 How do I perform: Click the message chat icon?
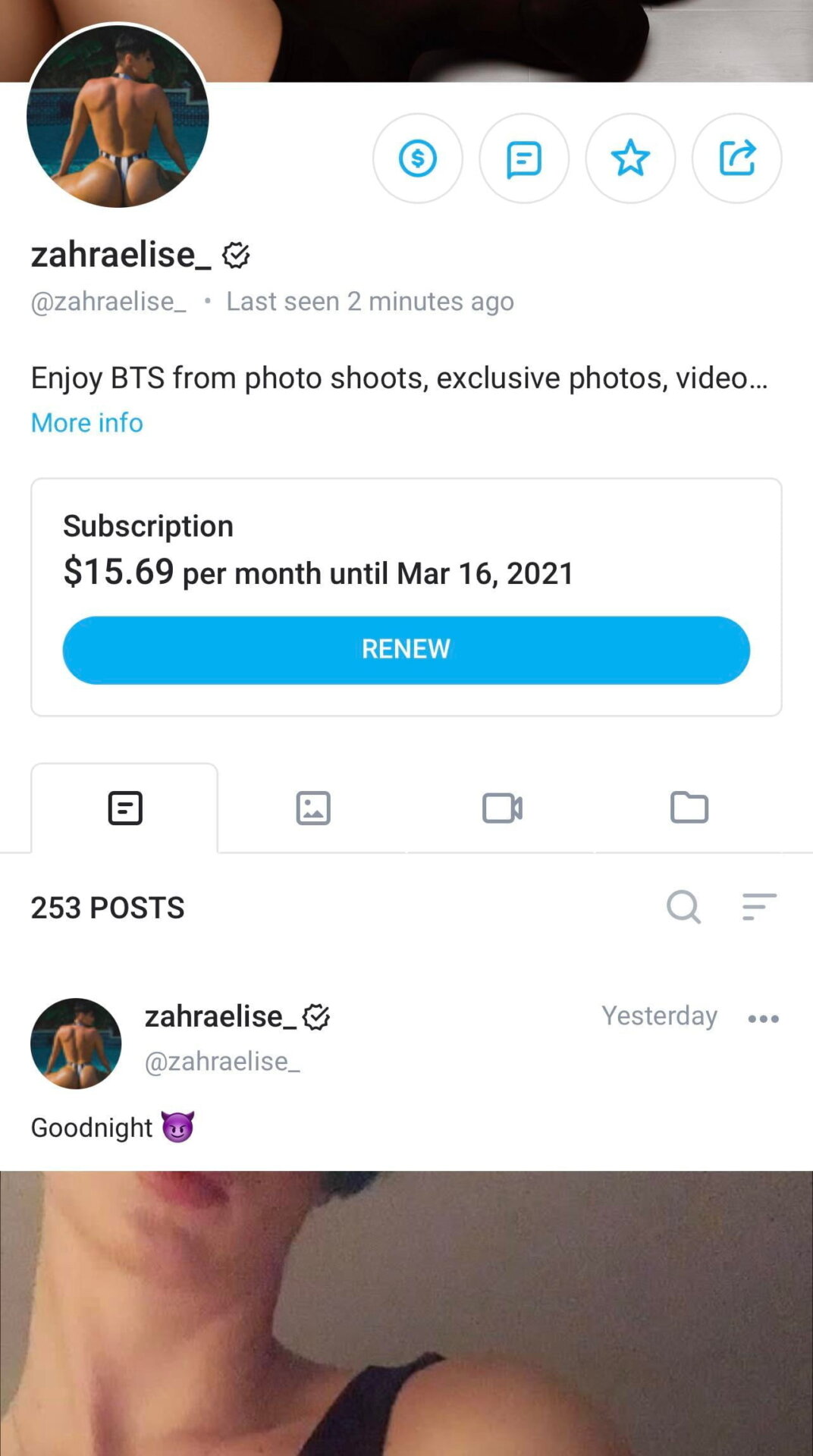tap(524, 159)
